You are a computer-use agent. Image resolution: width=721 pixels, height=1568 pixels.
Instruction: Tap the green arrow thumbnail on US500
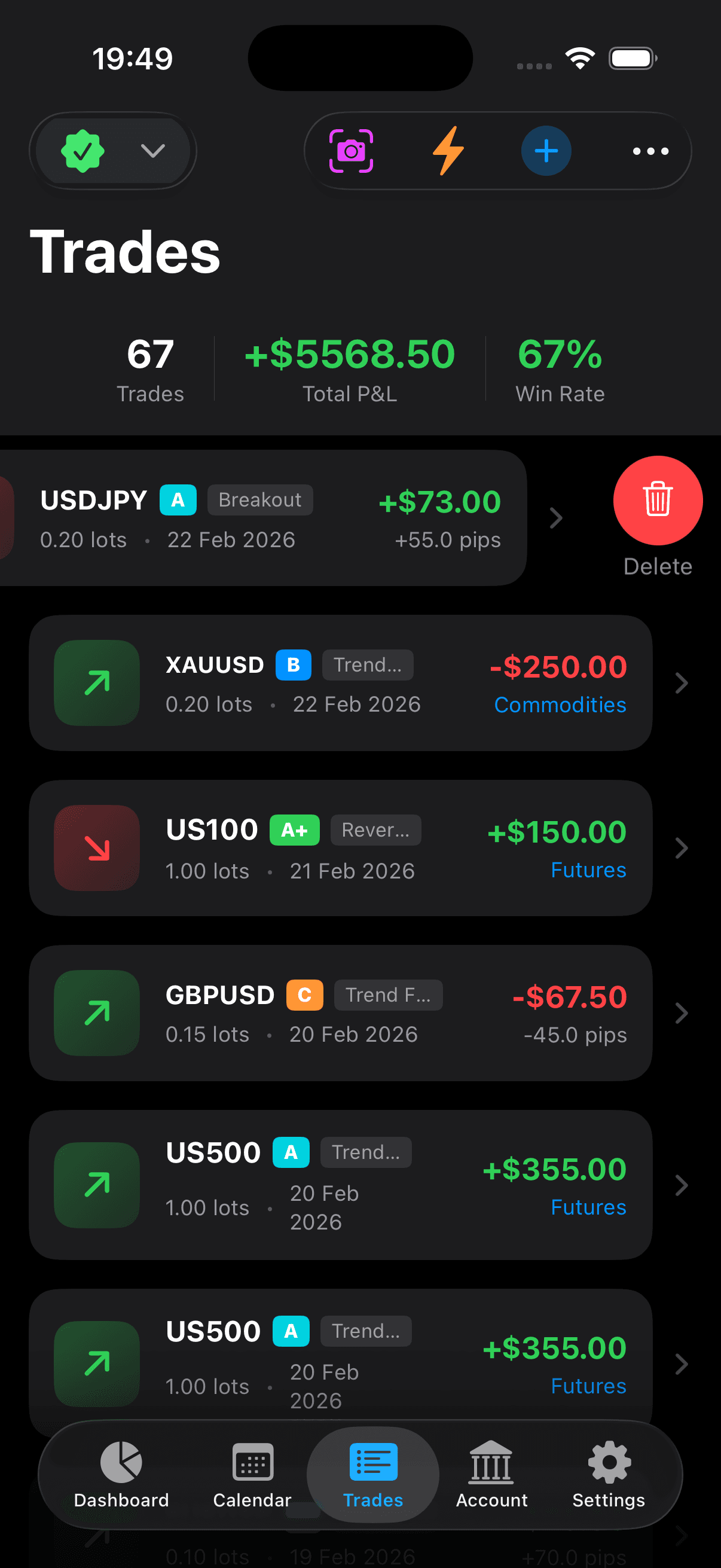[96, 1184]
